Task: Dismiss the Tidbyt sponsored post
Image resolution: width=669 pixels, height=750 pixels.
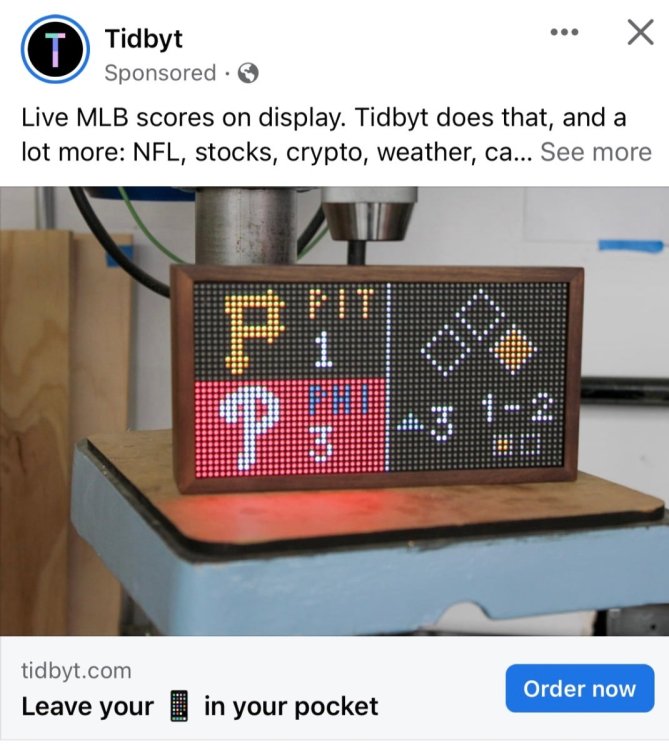Action: point(640,33)
